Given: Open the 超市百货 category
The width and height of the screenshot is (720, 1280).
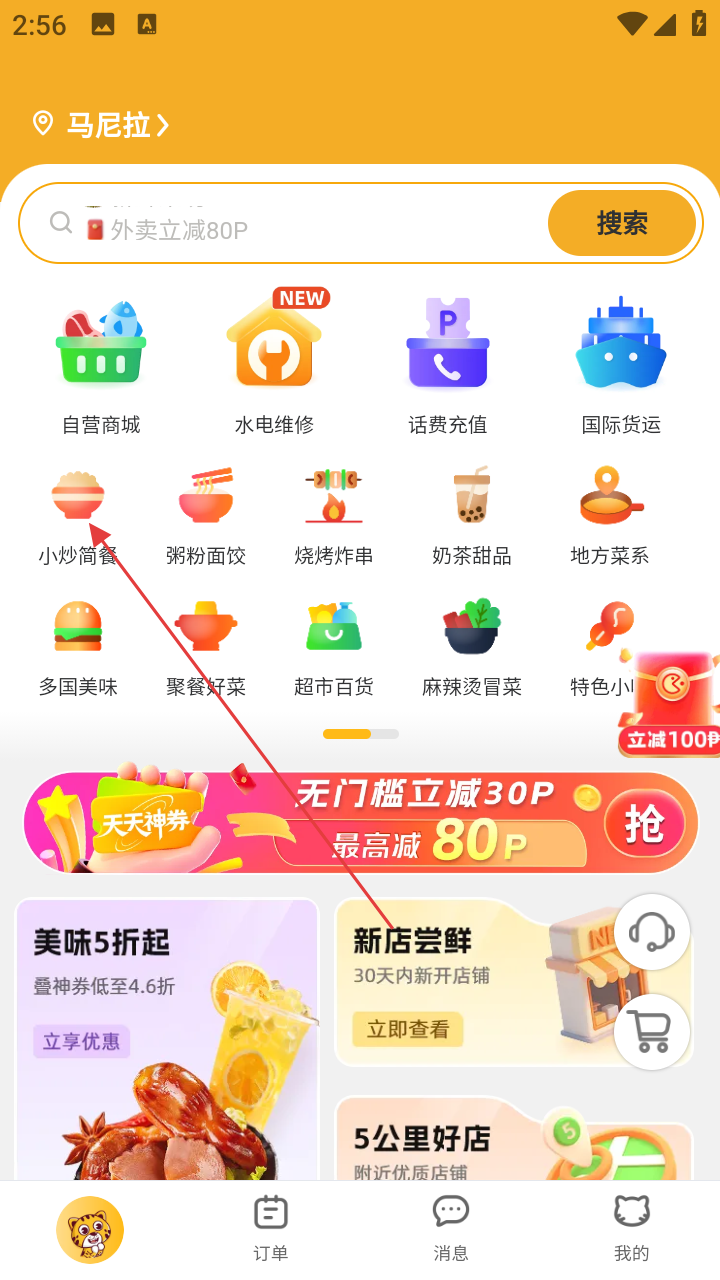Looking at the screenshot, I should [333, 645].
